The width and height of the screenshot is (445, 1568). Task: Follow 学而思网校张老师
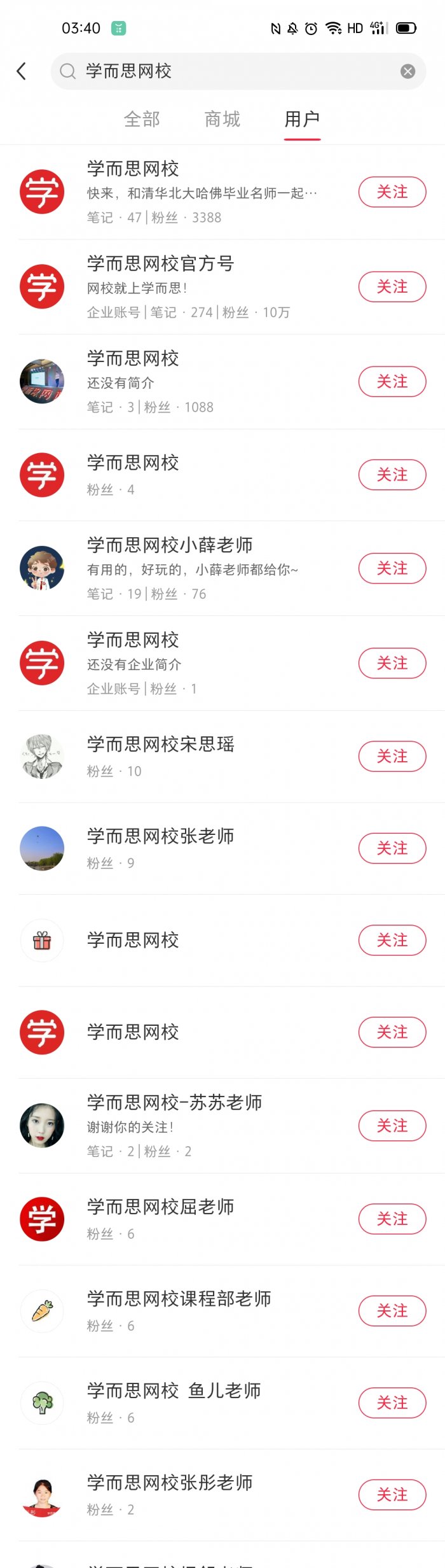click(x=392, y=848)
